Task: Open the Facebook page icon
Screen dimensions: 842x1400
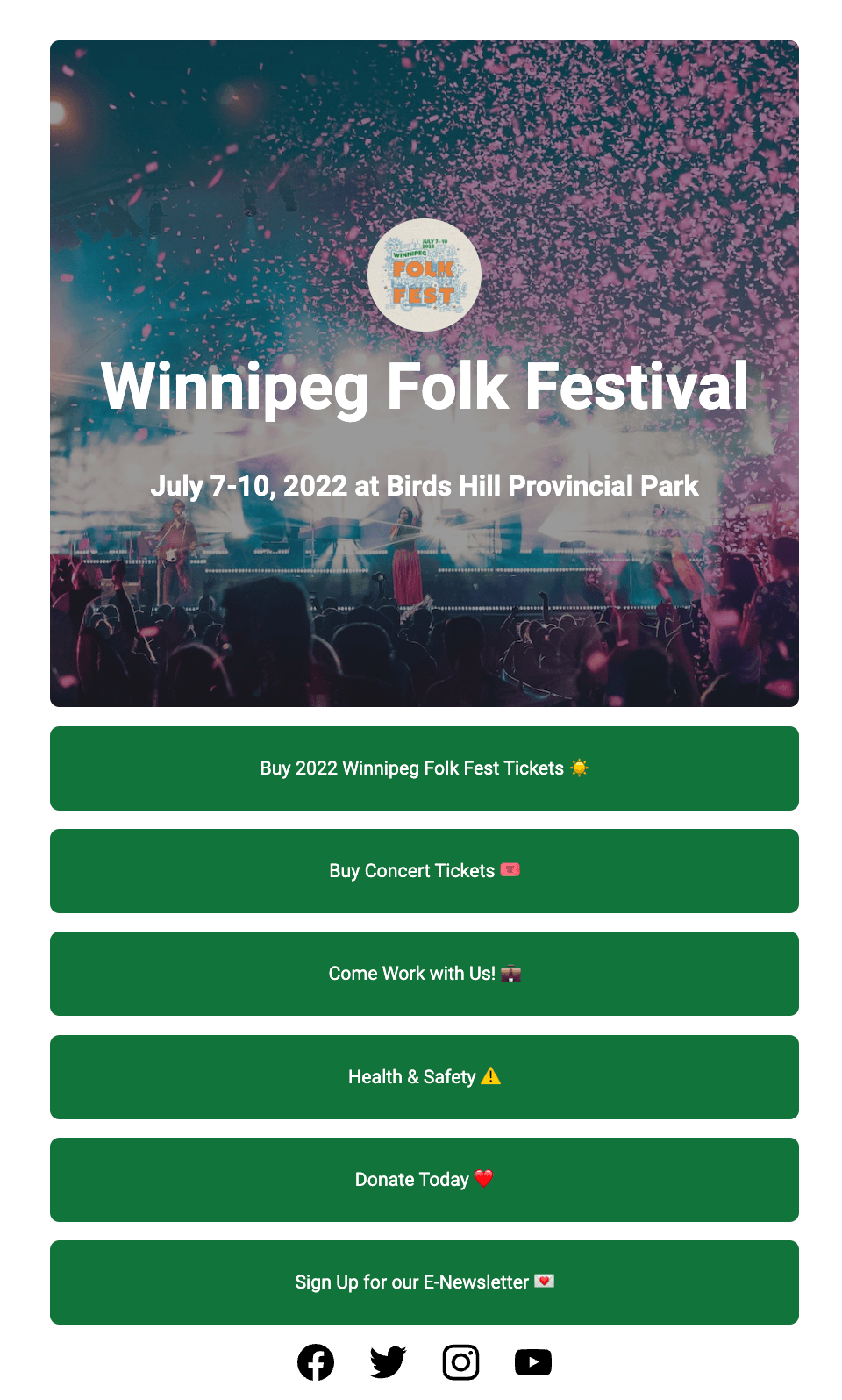Action: click(316, 1362)
